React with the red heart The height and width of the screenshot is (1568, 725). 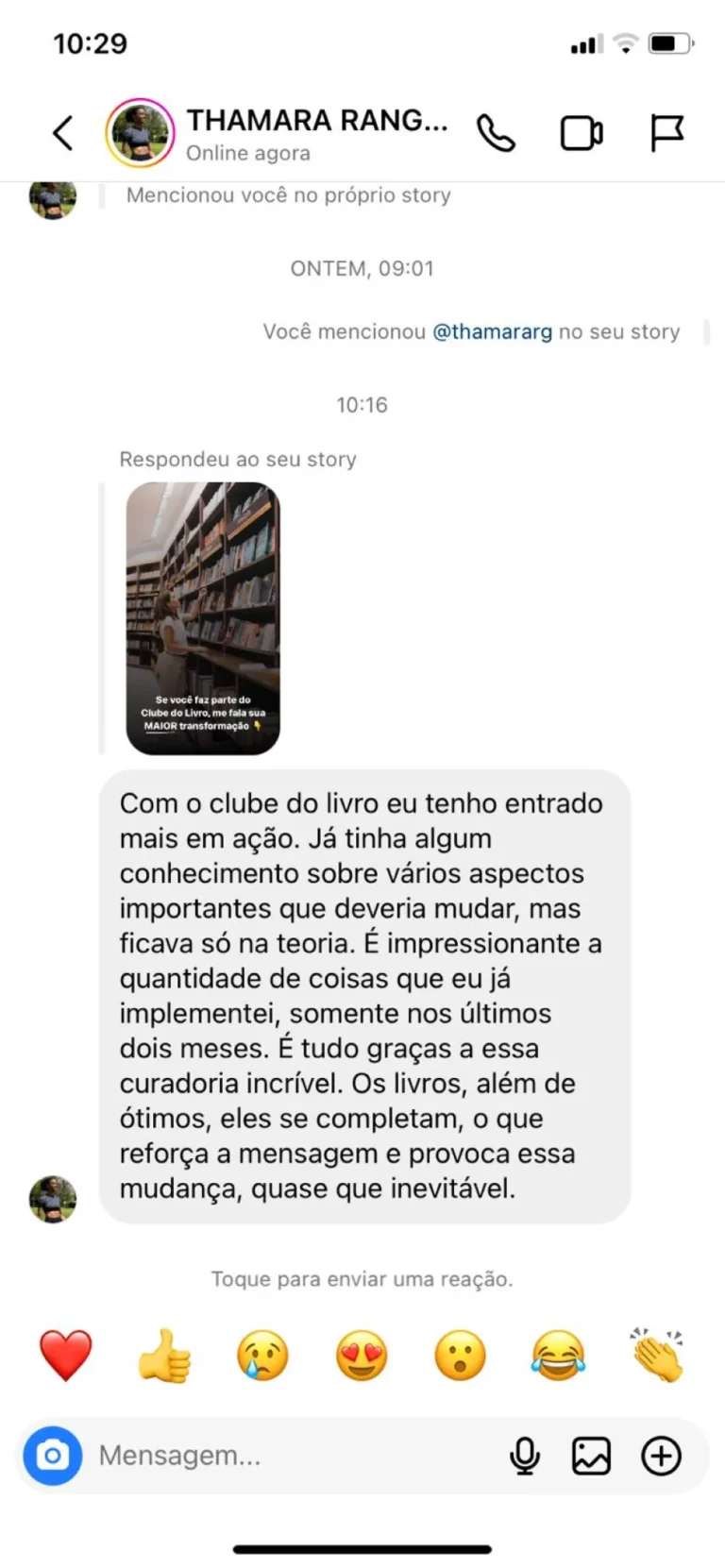coord(66,1355)
